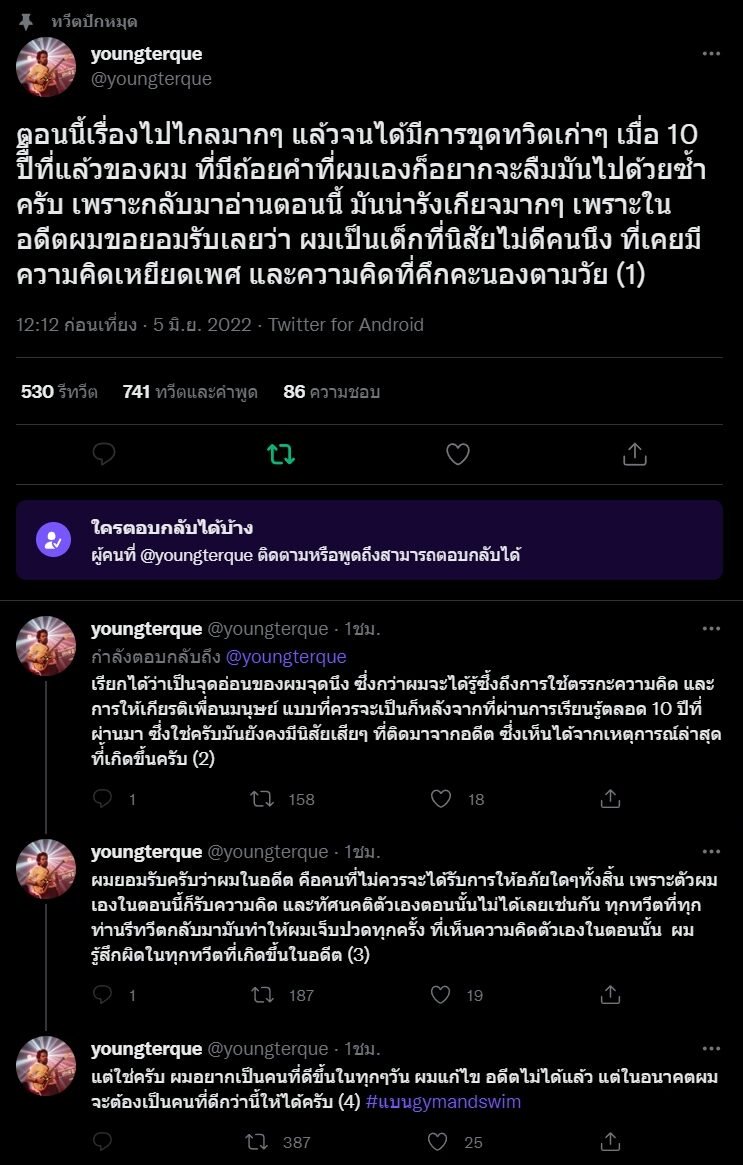Share the main tweet via the share icon
The image size is (743, 1165).
[635, 454]
